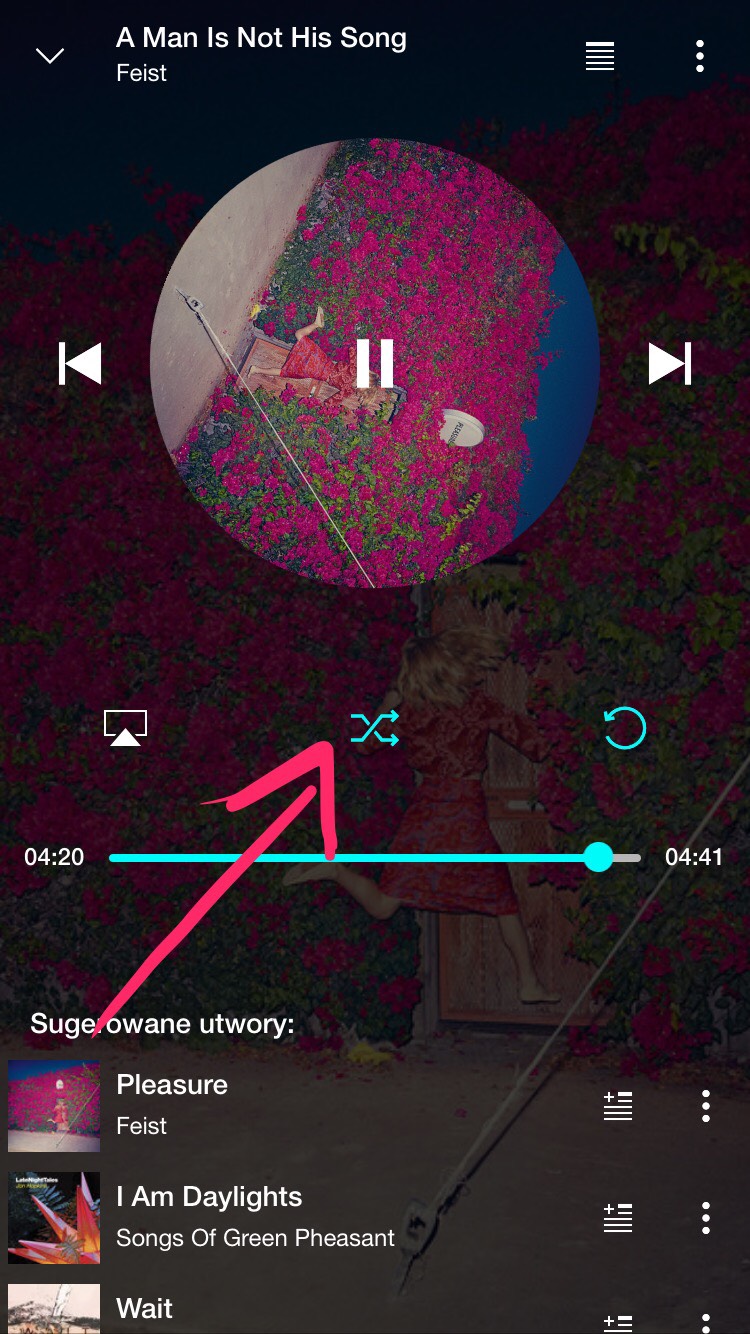Screen dimensions: 750x1334
Task: Add Pleasure to the queue
Action: coord(618,1106)
